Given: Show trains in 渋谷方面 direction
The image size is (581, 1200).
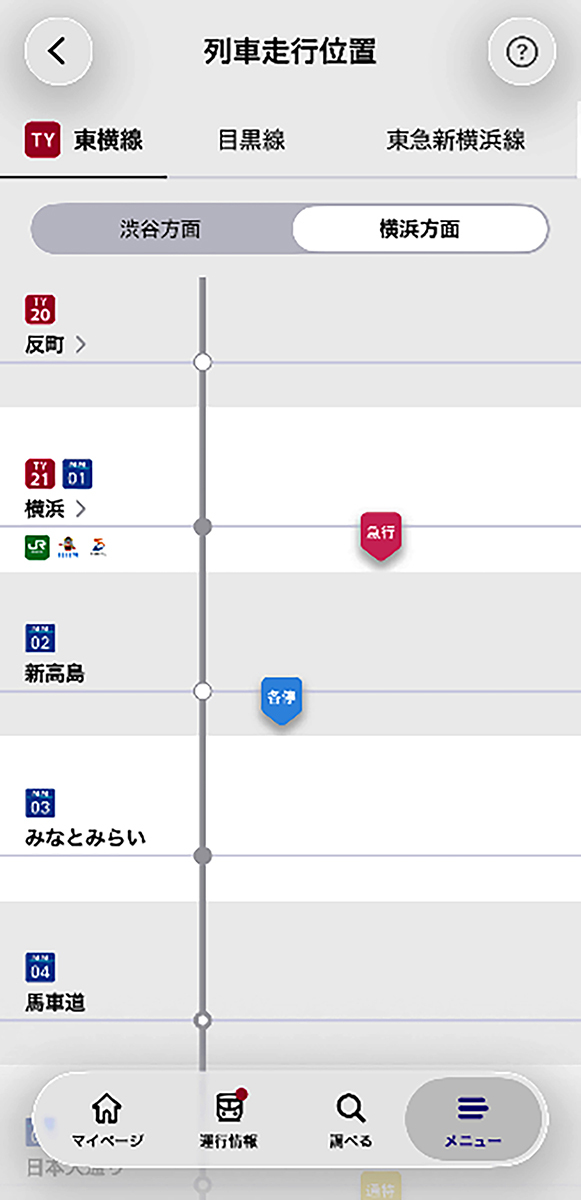Looking at the screenshot, I should point(161,229).
